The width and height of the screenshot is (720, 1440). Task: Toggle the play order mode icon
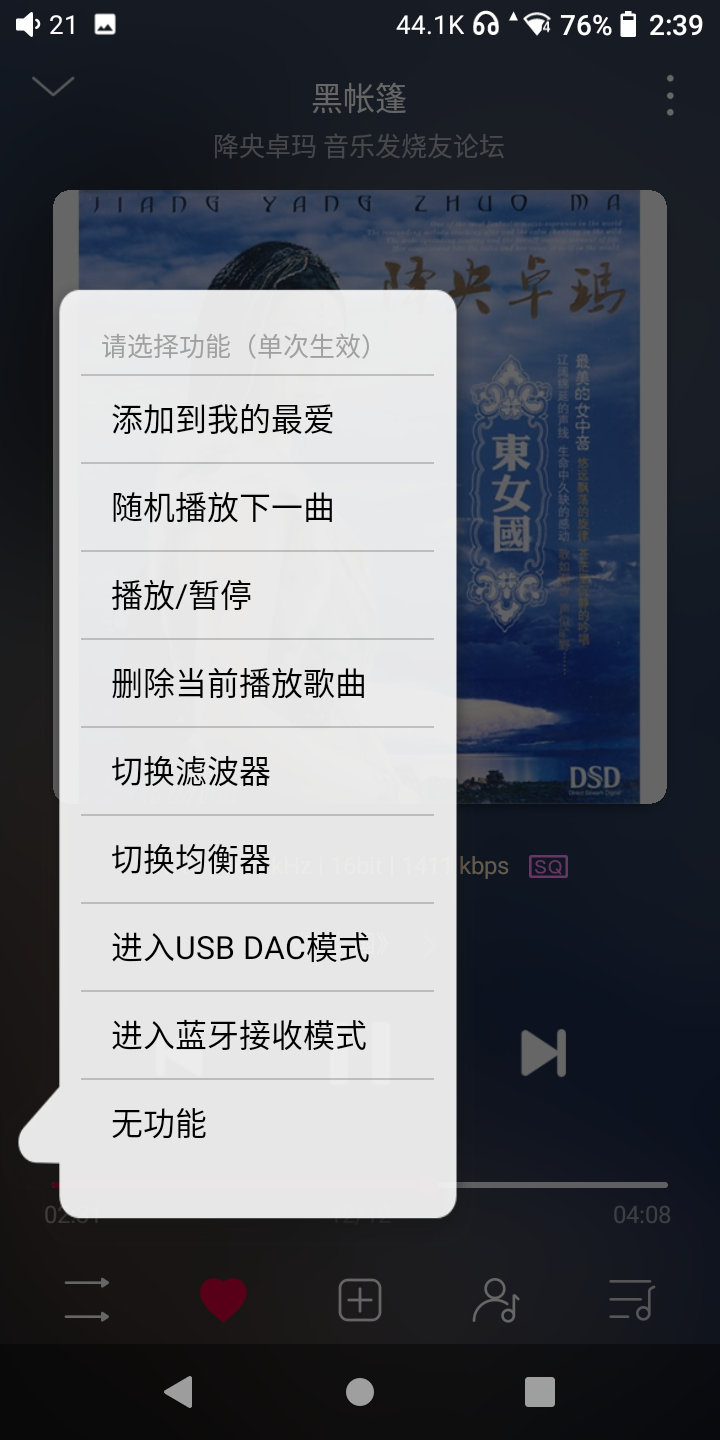tap(87, 1301)
